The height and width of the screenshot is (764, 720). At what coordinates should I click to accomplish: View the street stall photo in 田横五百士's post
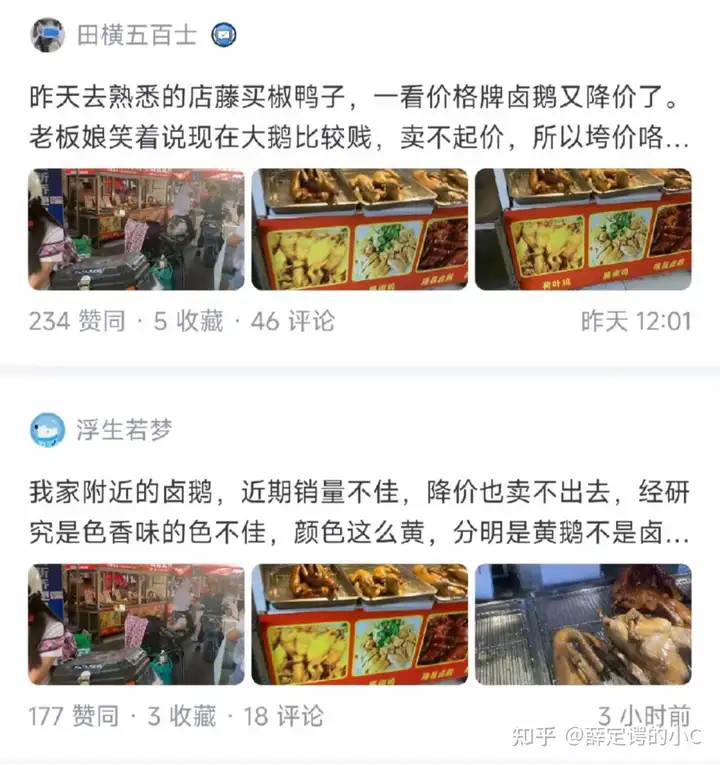tap(136, 229)
